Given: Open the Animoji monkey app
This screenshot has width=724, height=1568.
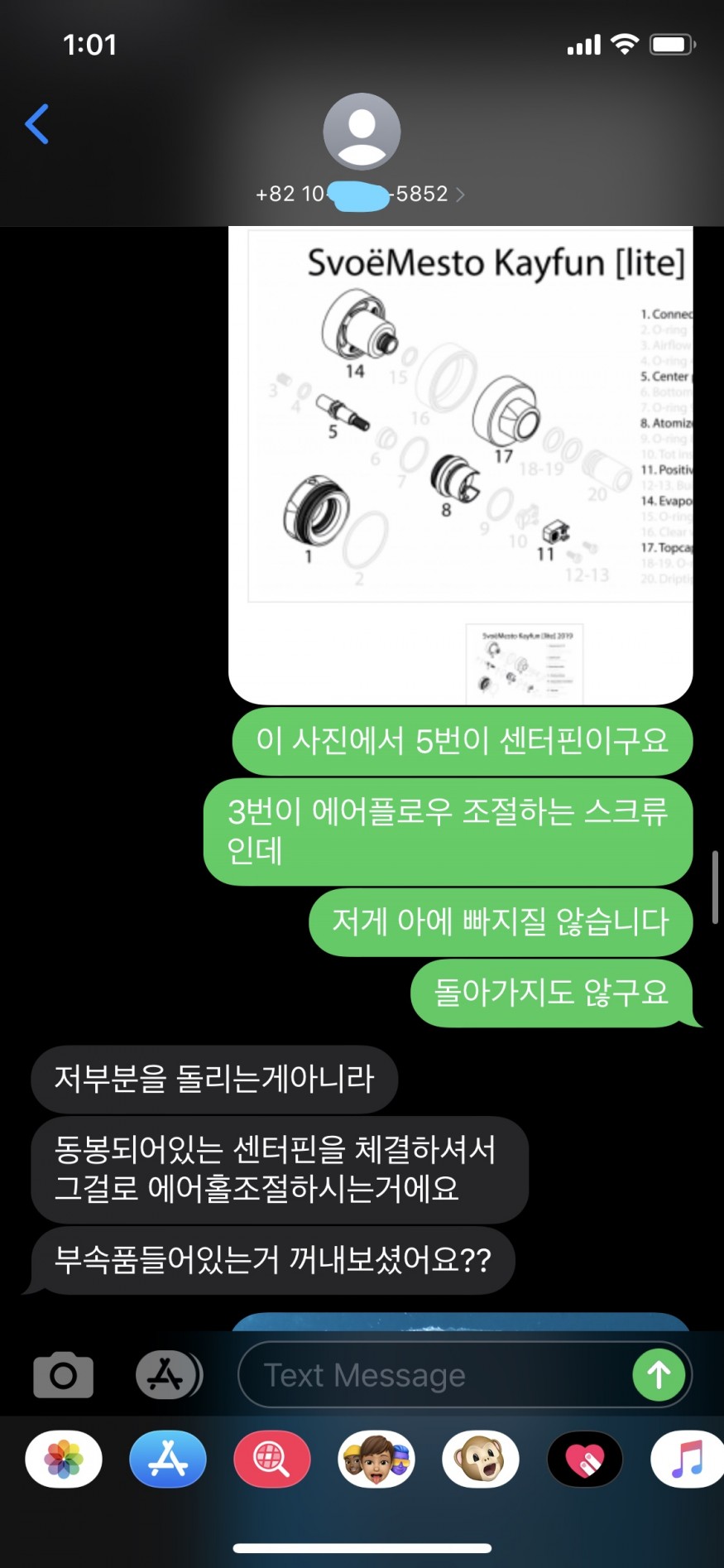Looking at the screenshot, I should pos(481,1460).
